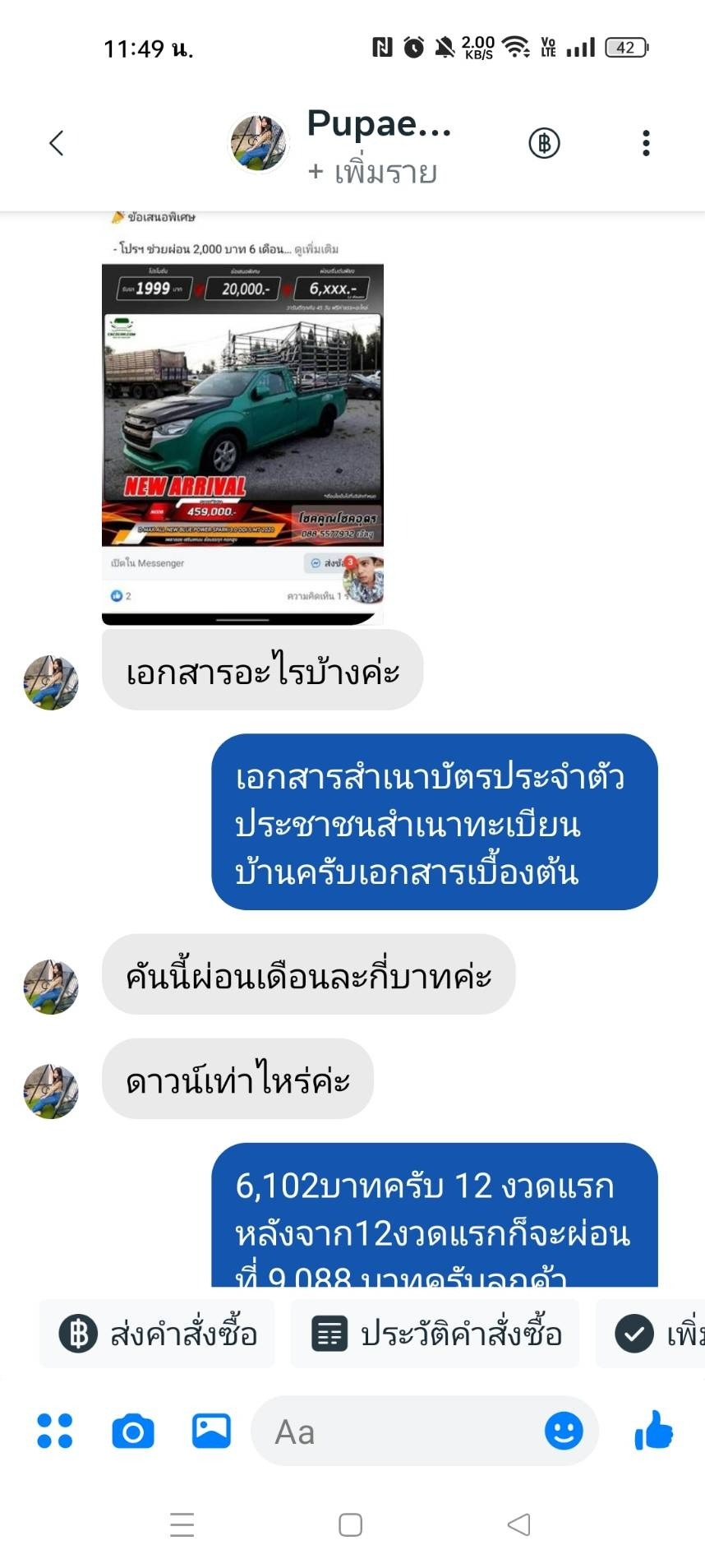Open the photo gallery picker
Image resolution: width=705 pixels, height=1568 pixels.
point(211,1432)
